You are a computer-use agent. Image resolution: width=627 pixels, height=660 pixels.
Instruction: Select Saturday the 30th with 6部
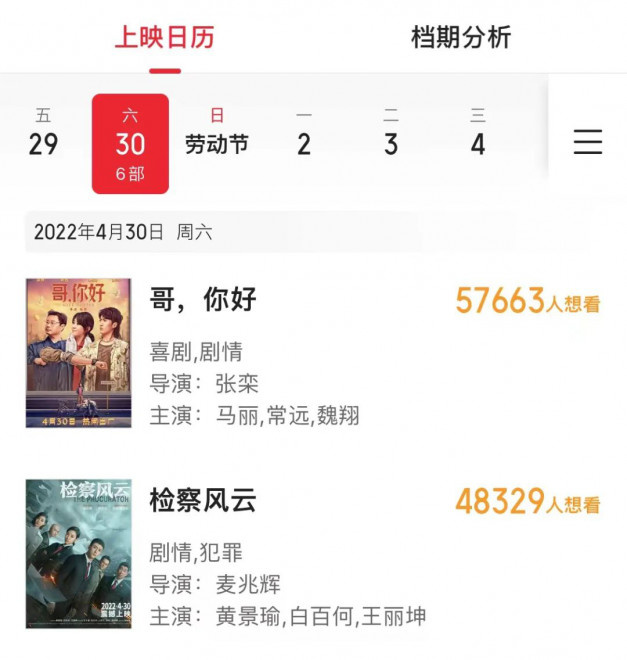click(130, 144)
